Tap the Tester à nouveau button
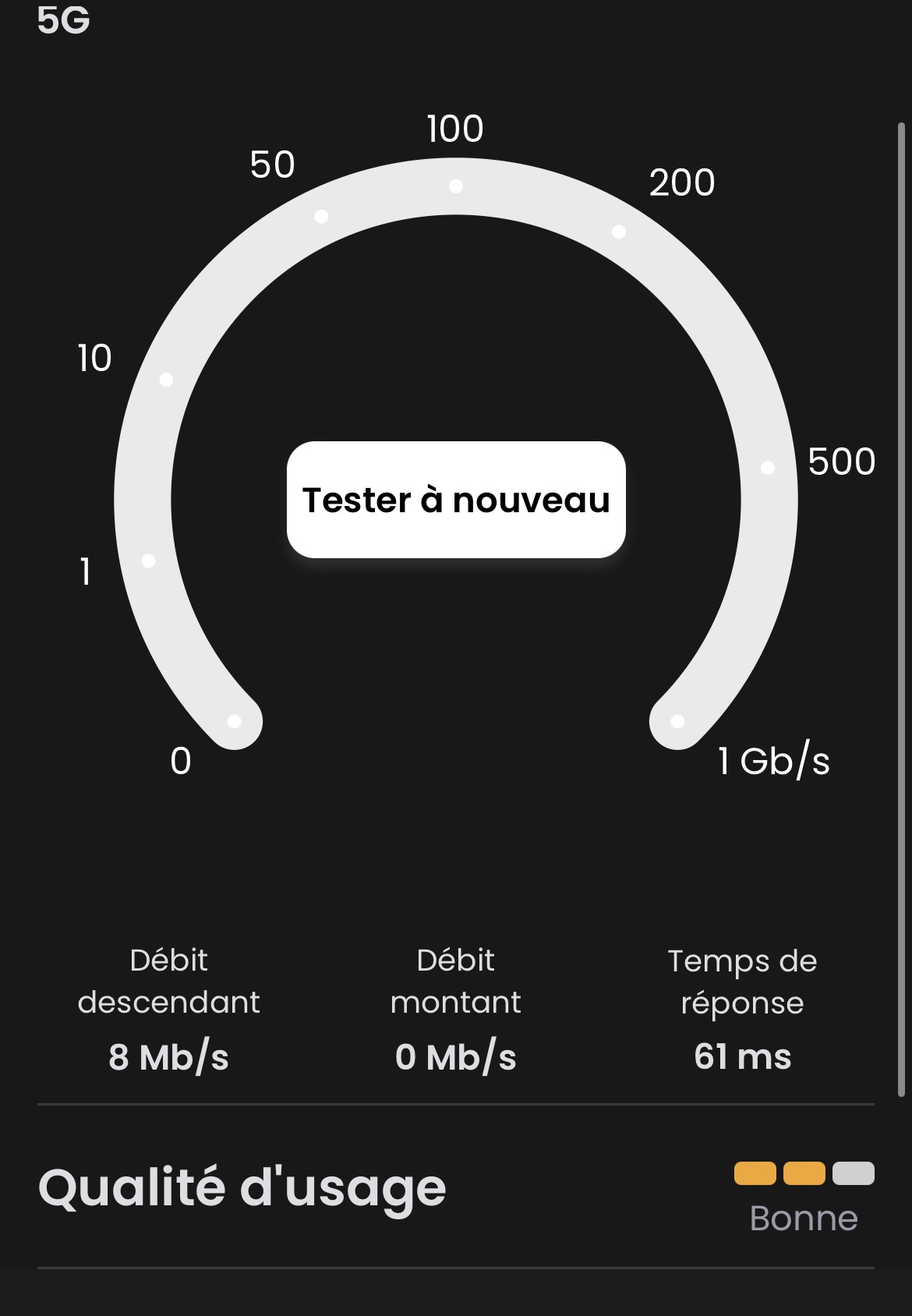The image size is (912, 1316). click(x=456, y=500)
